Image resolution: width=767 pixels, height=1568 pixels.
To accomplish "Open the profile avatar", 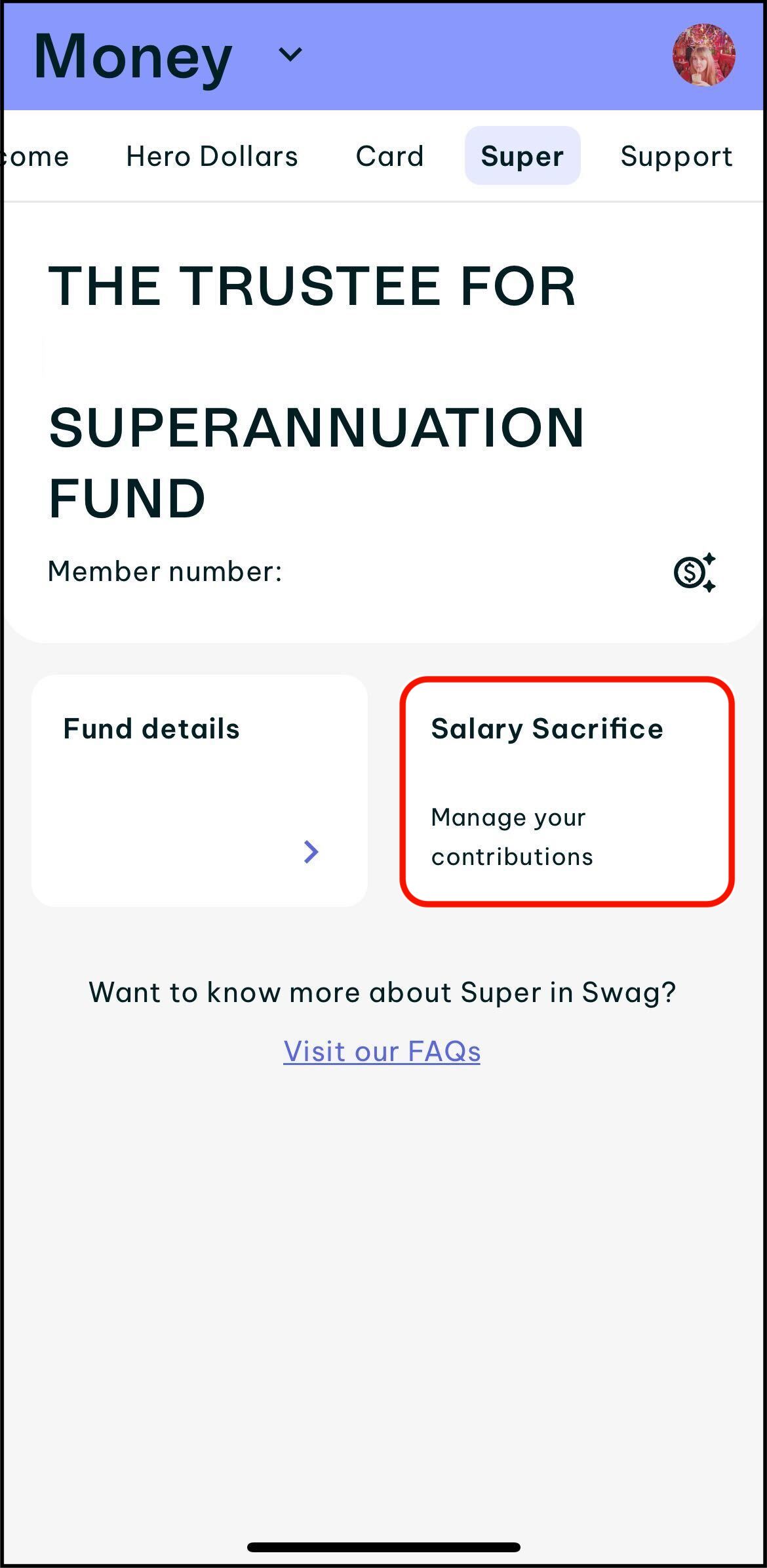I will pos(703,55).
